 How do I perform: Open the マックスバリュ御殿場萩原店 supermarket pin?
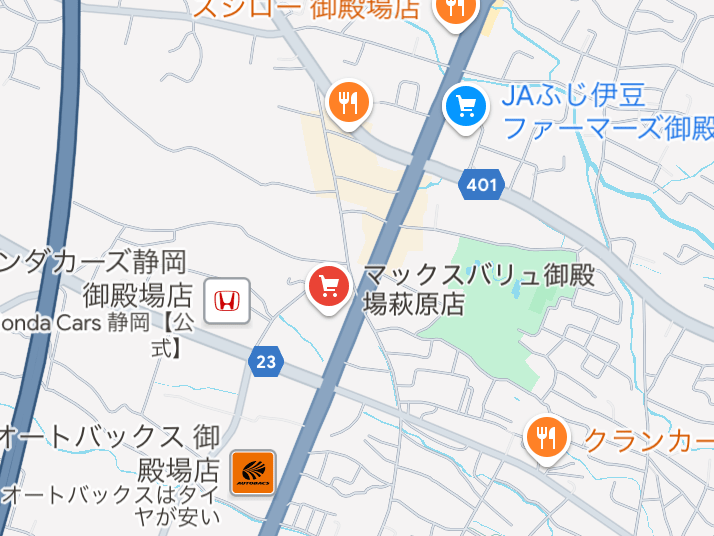coord(329,287)
